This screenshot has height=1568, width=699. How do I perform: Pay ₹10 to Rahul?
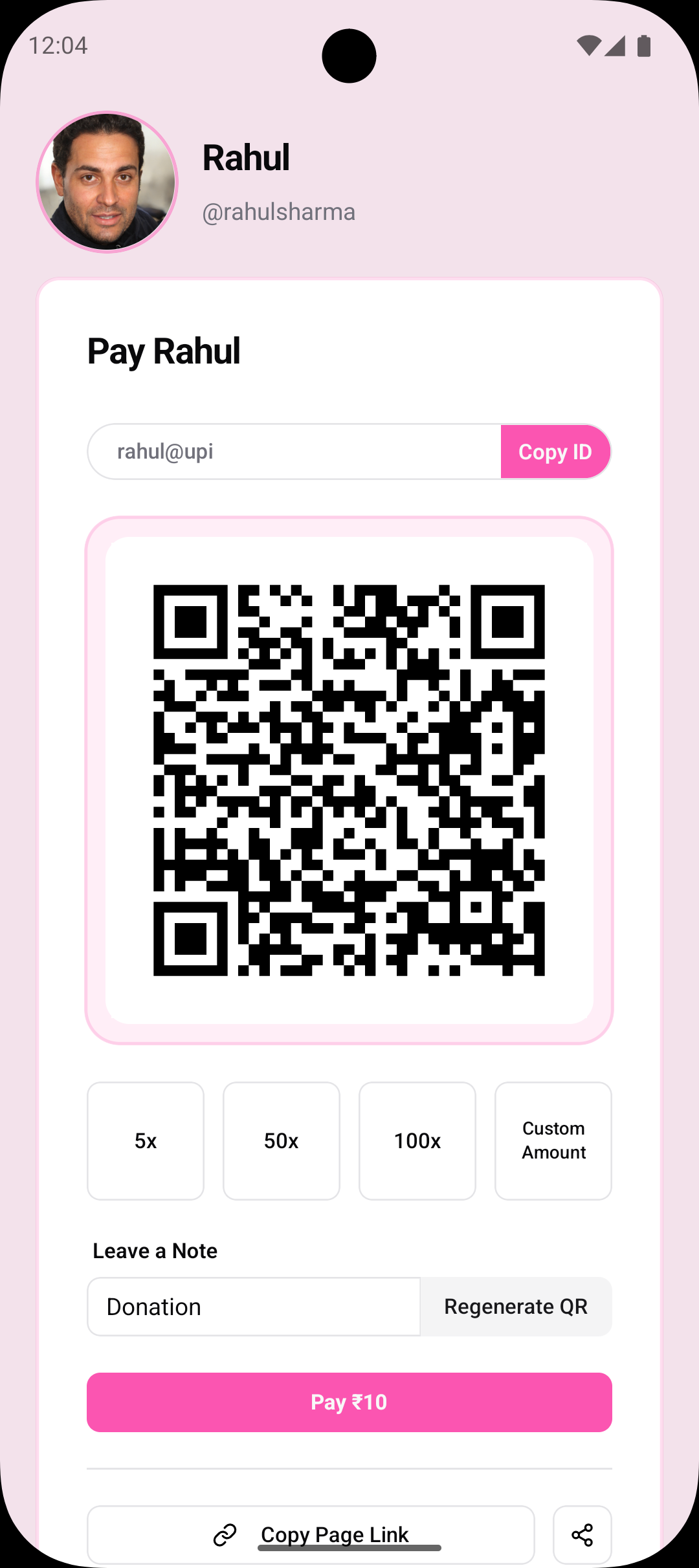[x=349, y=1402]
